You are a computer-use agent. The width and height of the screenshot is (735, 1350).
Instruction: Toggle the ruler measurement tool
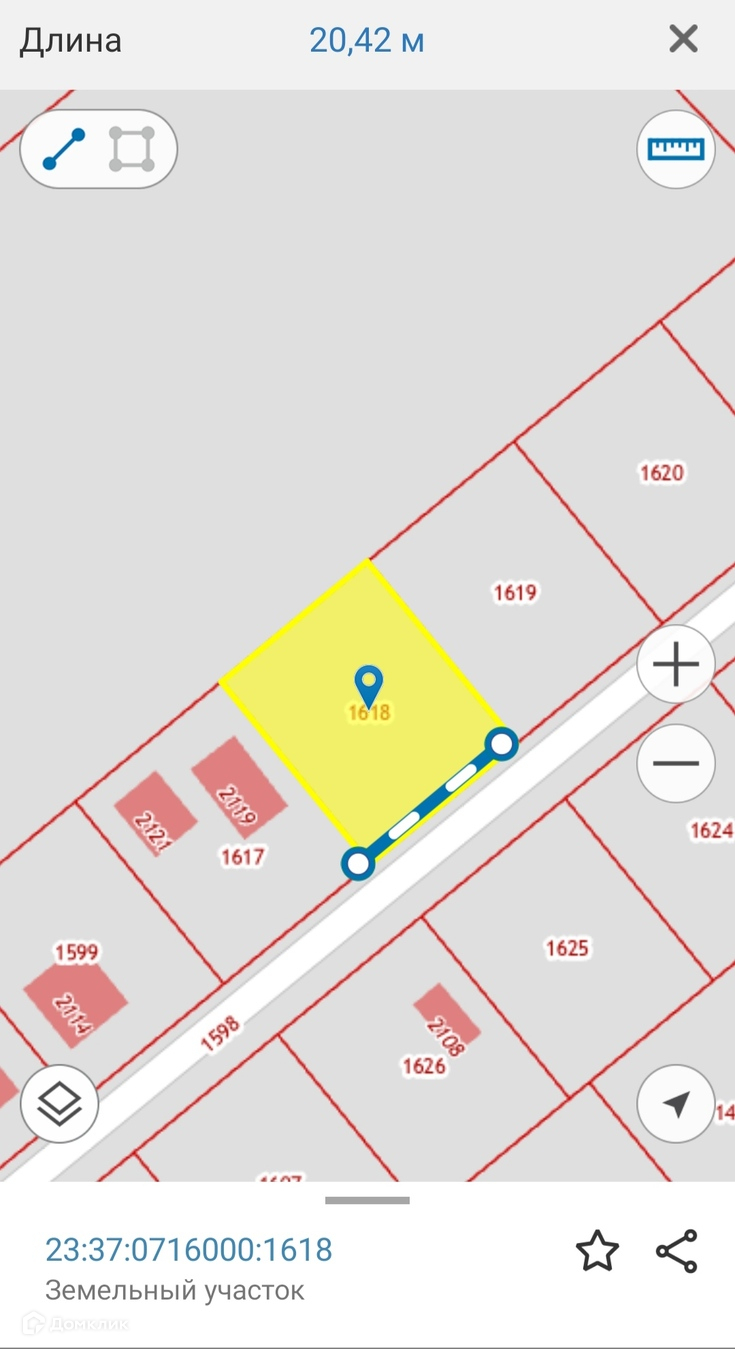click(x=676, y=149)
